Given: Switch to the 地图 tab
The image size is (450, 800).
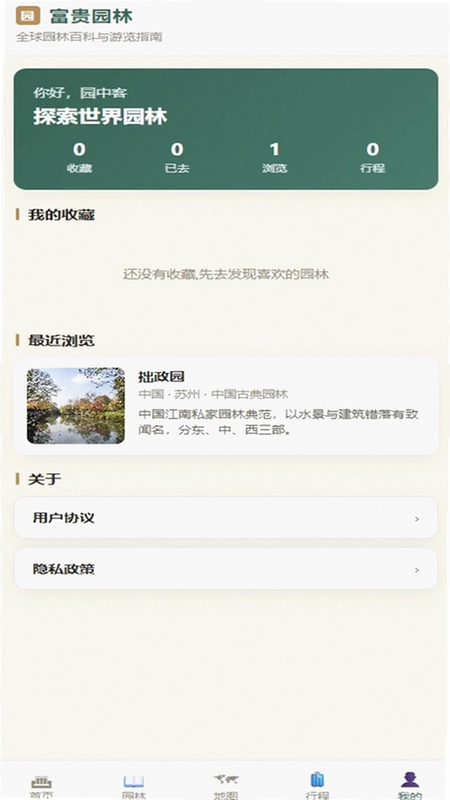Looking at the screenshot, I should (x=226, y=786).
